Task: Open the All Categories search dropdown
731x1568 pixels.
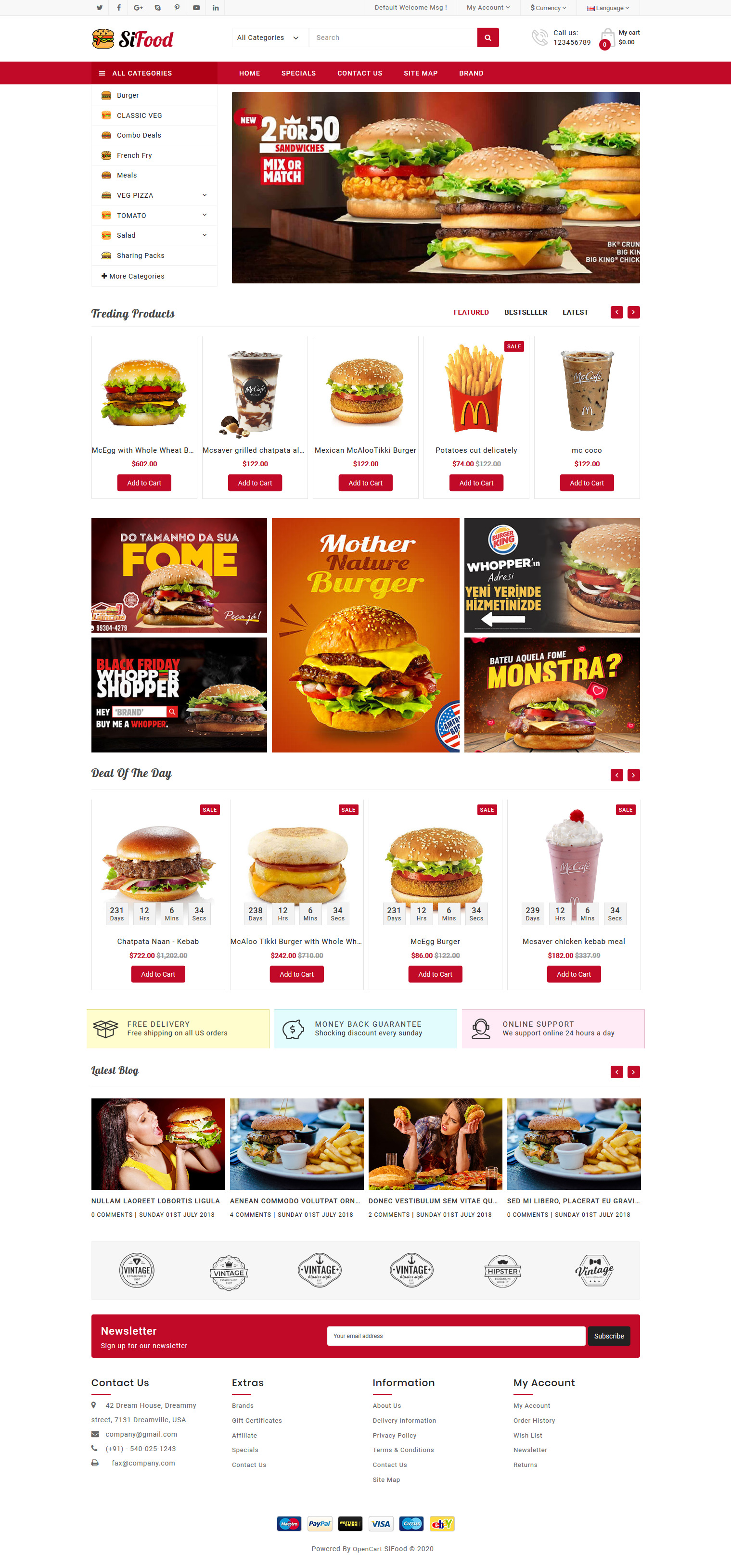Action: click(268, 38)
